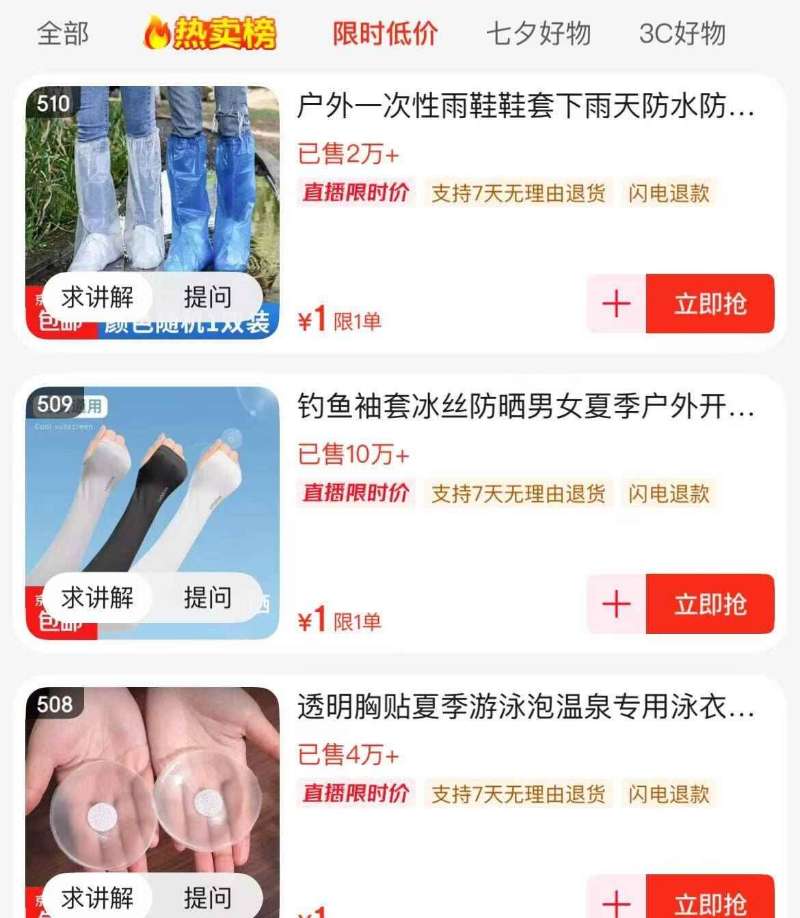Open the 限时低价 tab
This screenshot has width=800, height=918.
[x=385, y=32]
